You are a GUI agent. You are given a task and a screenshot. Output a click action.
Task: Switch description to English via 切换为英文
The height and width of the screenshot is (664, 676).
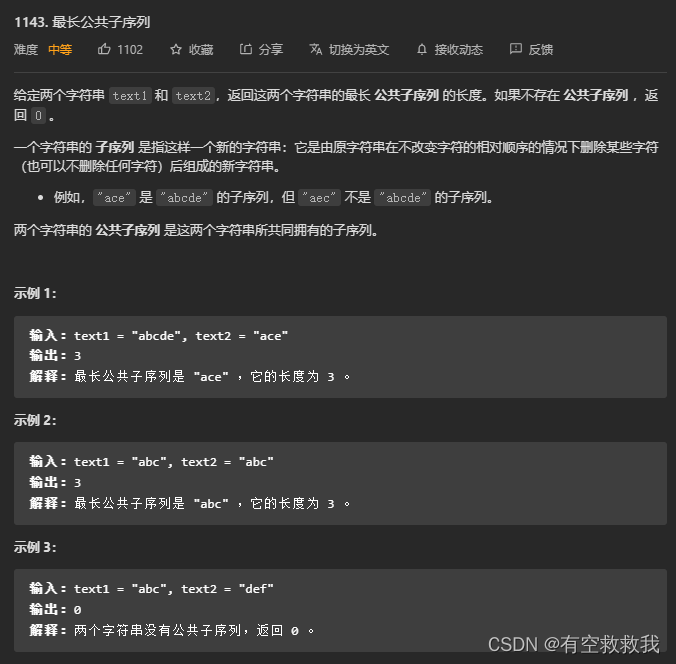349,50
